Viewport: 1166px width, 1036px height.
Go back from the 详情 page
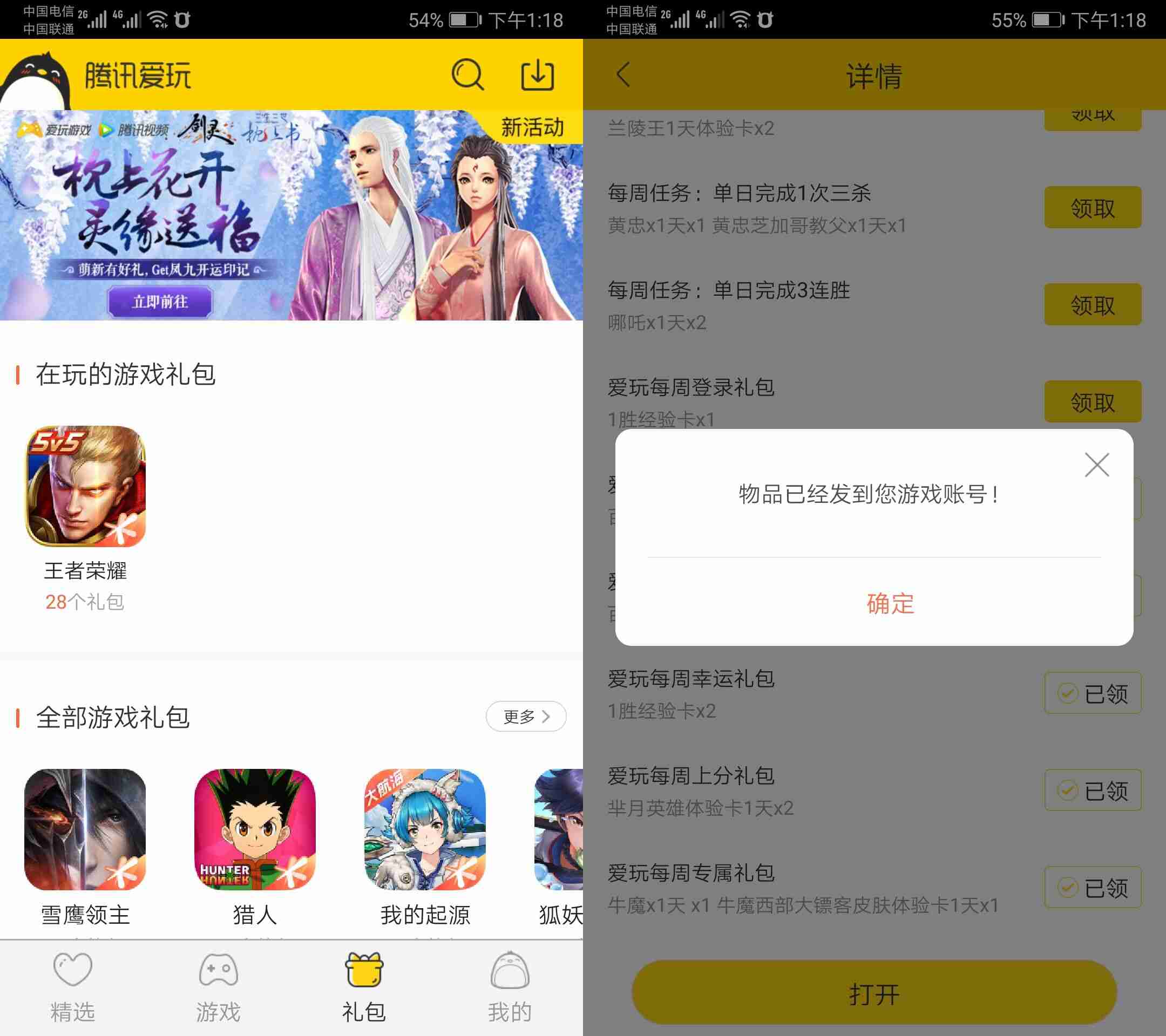click(623, 74)
